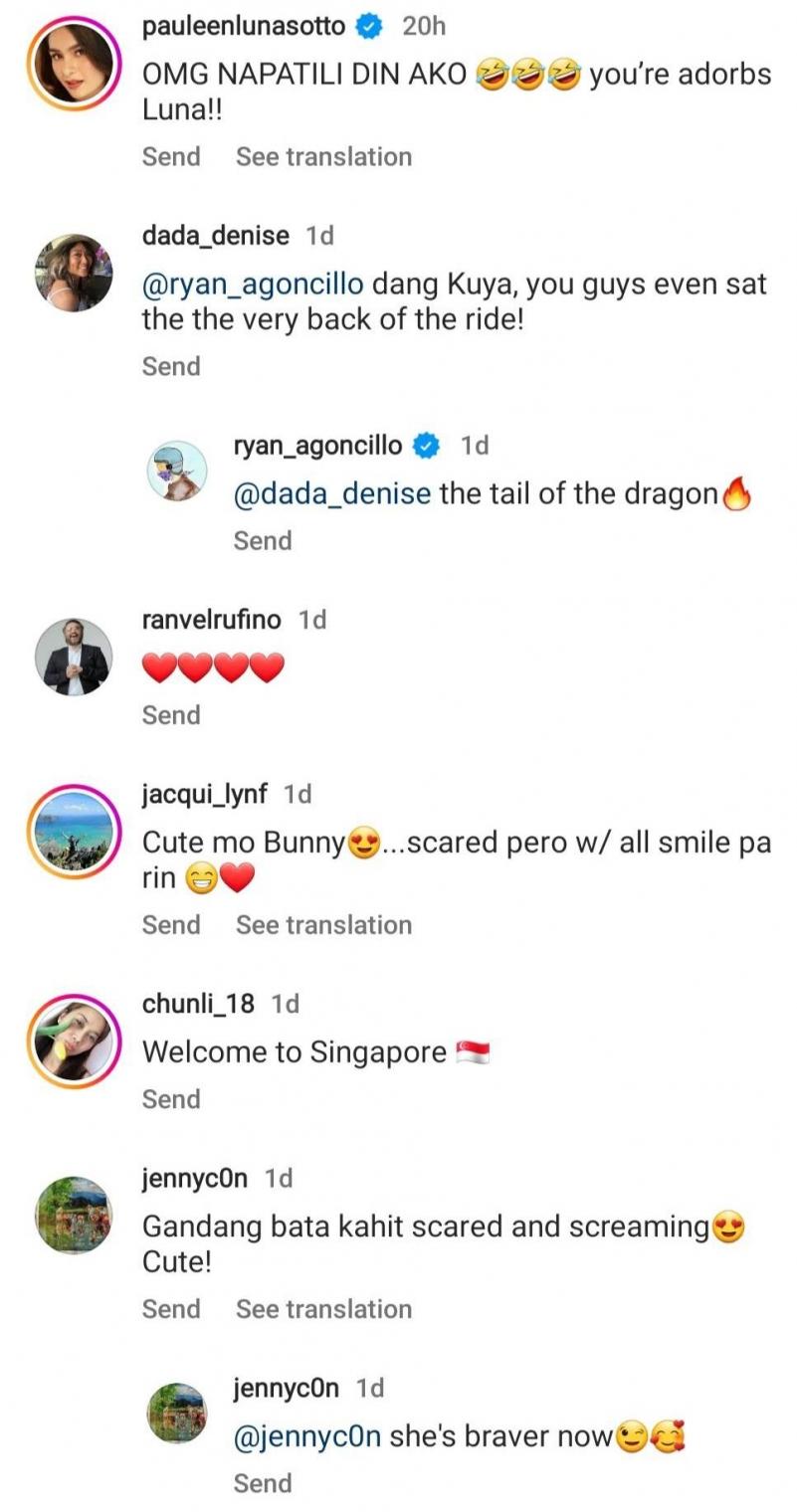Image resolution: width=797 pixels, height=1512 pixels.
Task: Translate jacqui_lynf's comment
Action: coord(321,925)
